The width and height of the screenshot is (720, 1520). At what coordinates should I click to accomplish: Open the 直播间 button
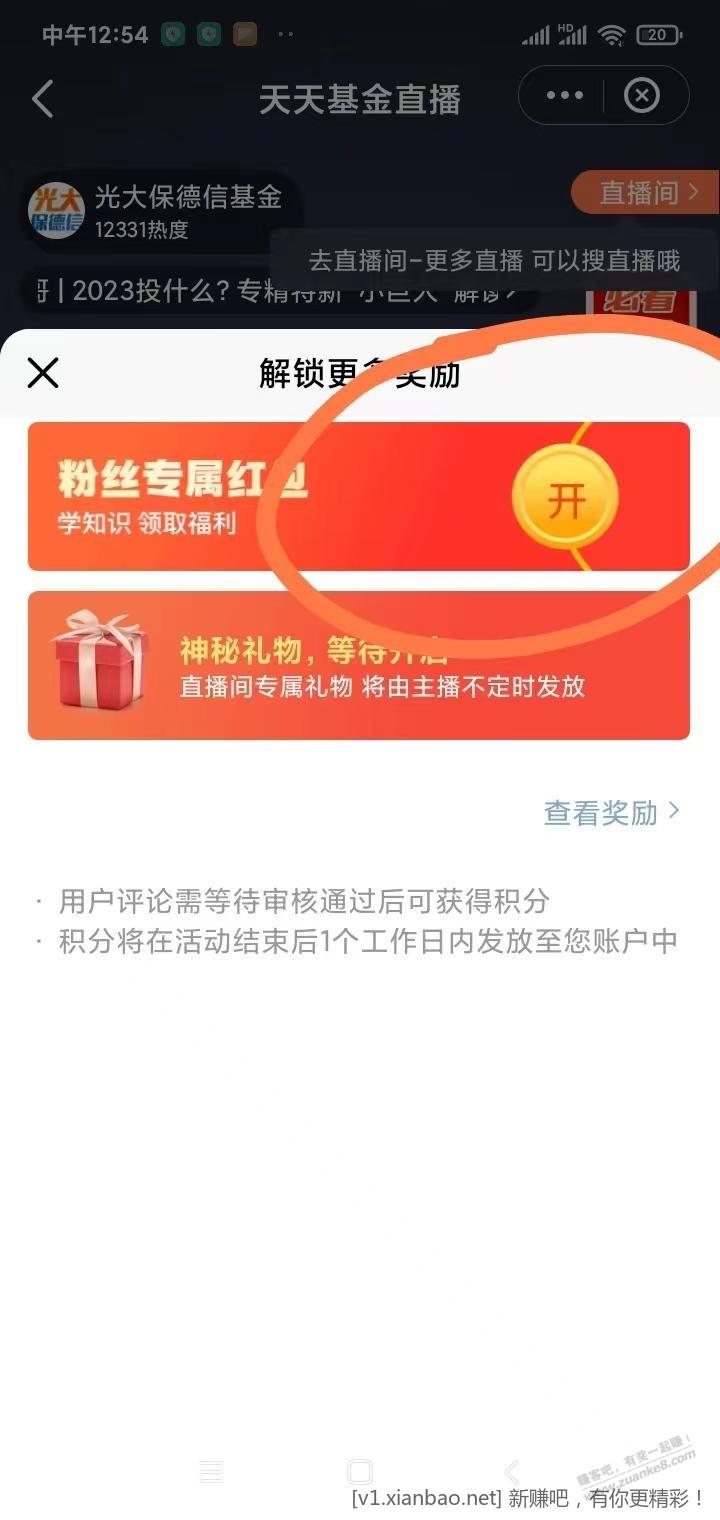(x=647, y=192)
